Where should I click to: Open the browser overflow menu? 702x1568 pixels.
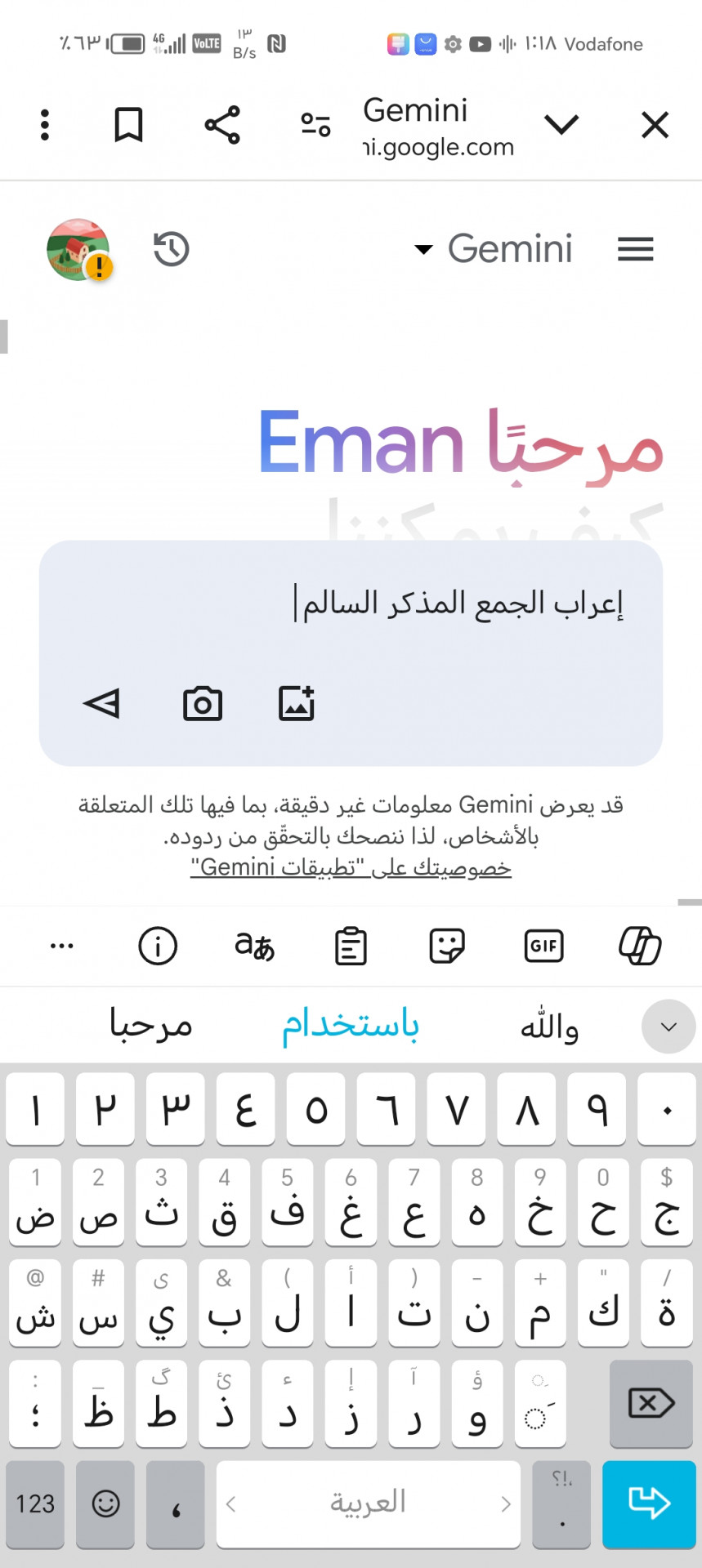(x=45, y=125)
